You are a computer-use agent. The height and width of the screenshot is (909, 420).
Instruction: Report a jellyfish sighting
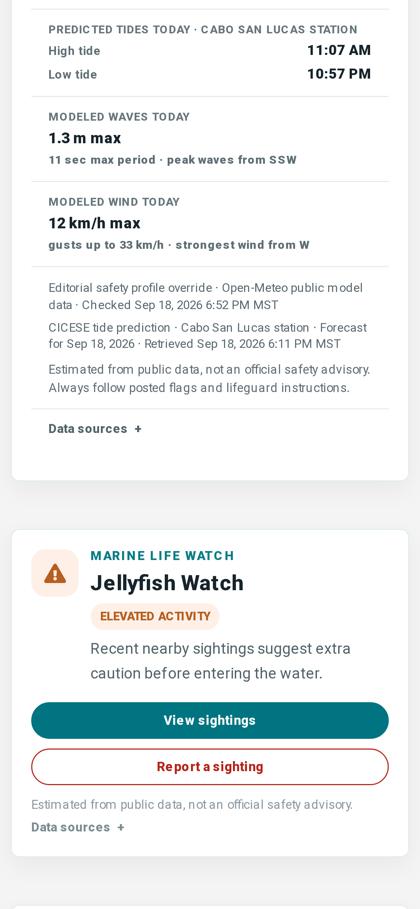coord(210,766)
